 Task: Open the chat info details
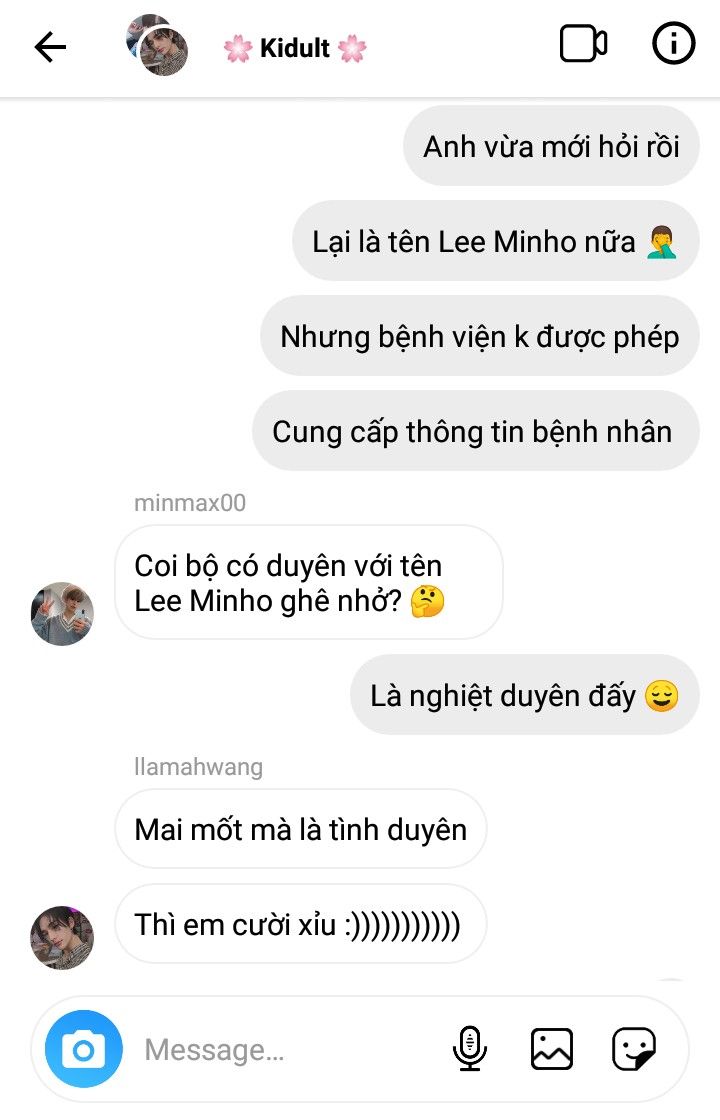click(x=673, y=45)
